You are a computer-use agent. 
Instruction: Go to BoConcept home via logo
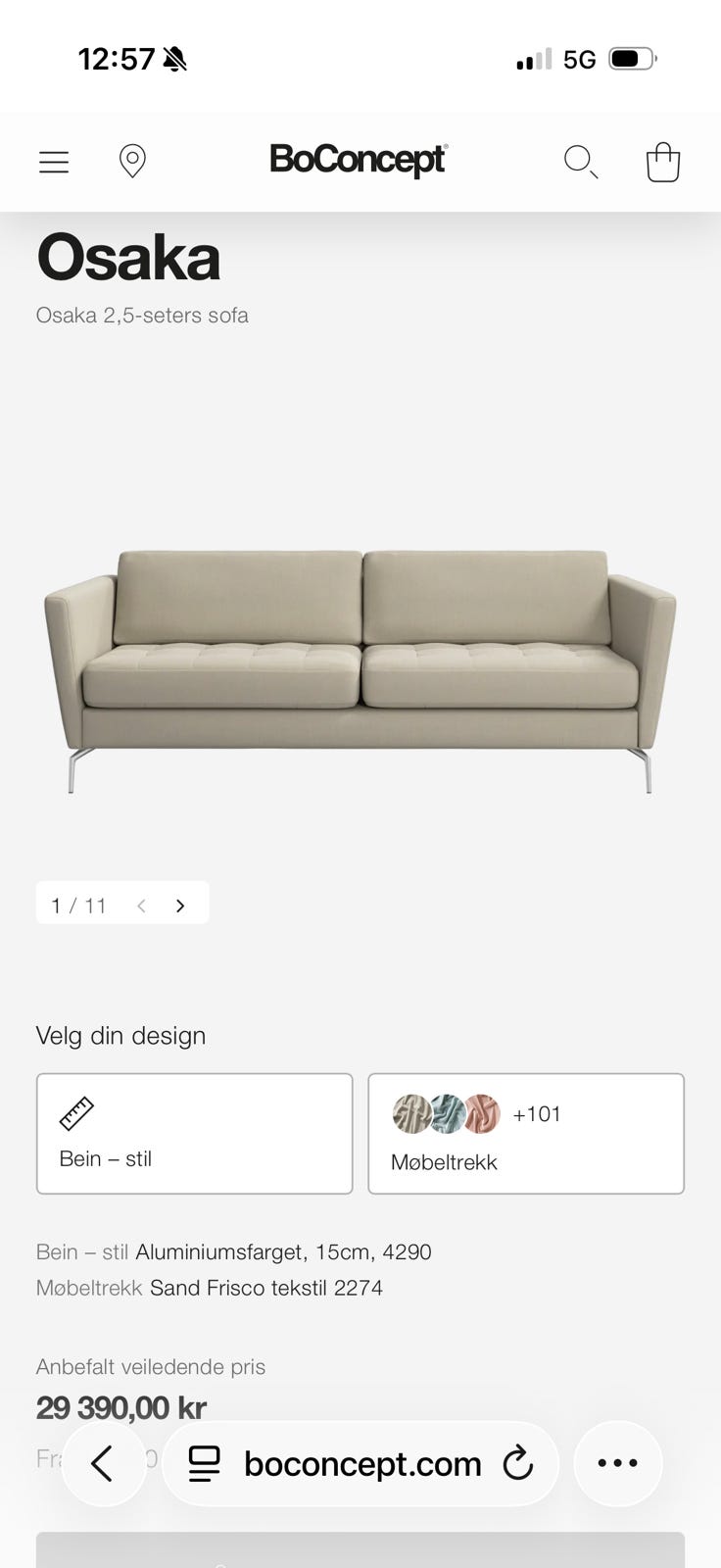tap(359, 160)
